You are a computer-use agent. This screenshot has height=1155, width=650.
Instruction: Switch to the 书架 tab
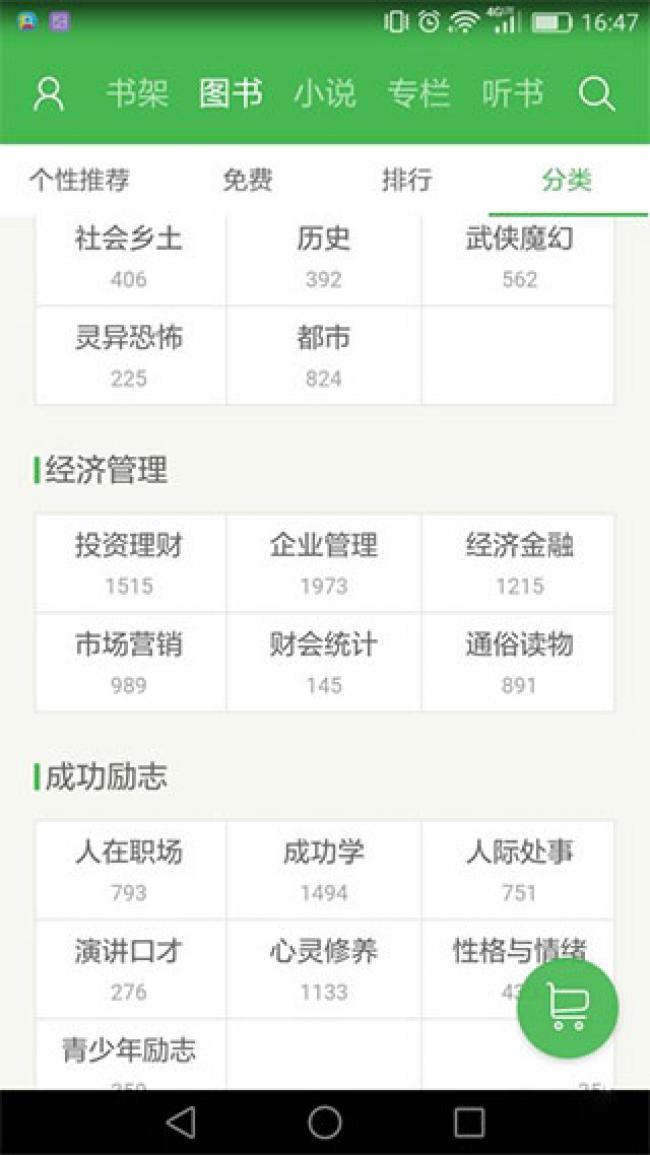tap(137, 94)
